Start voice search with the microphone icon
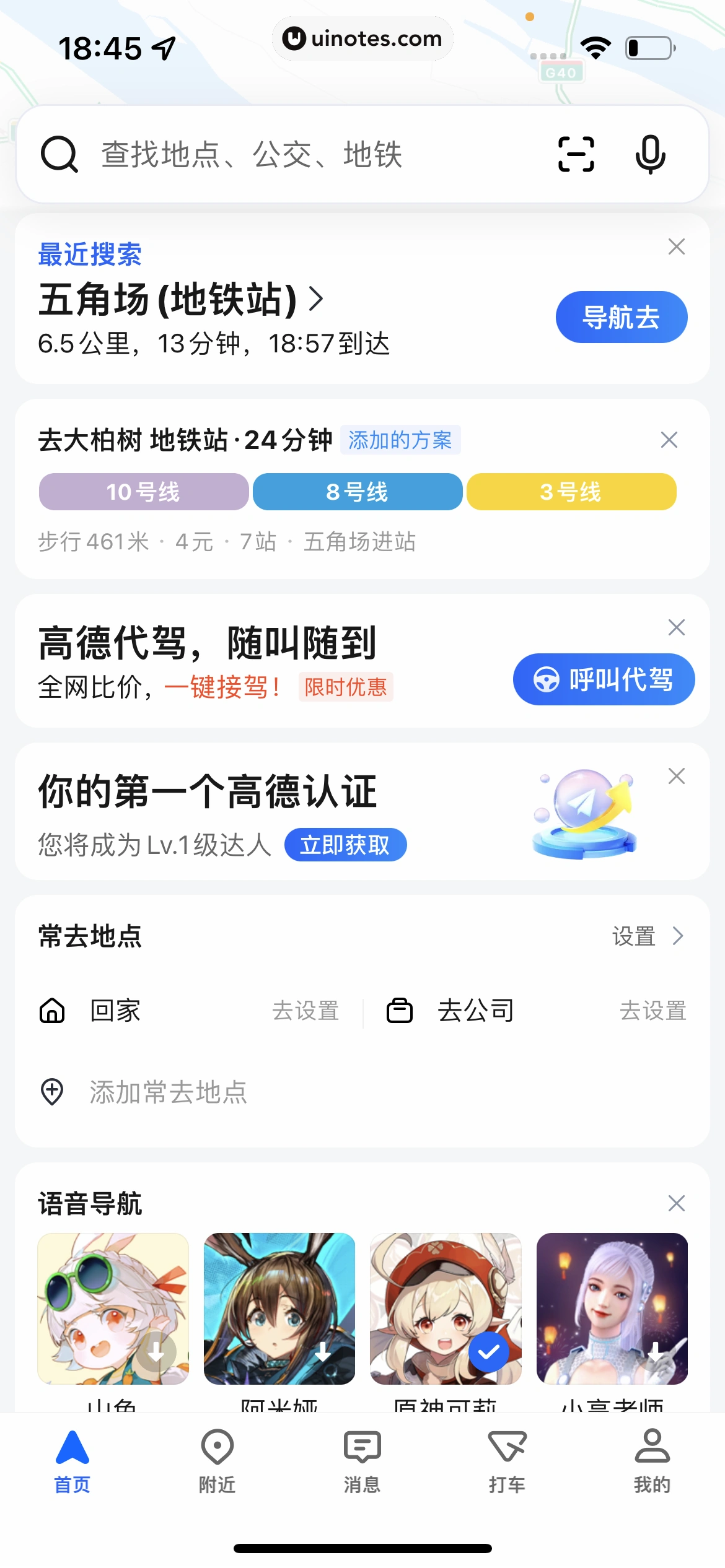725x1568 pixels. coord(651,155)
